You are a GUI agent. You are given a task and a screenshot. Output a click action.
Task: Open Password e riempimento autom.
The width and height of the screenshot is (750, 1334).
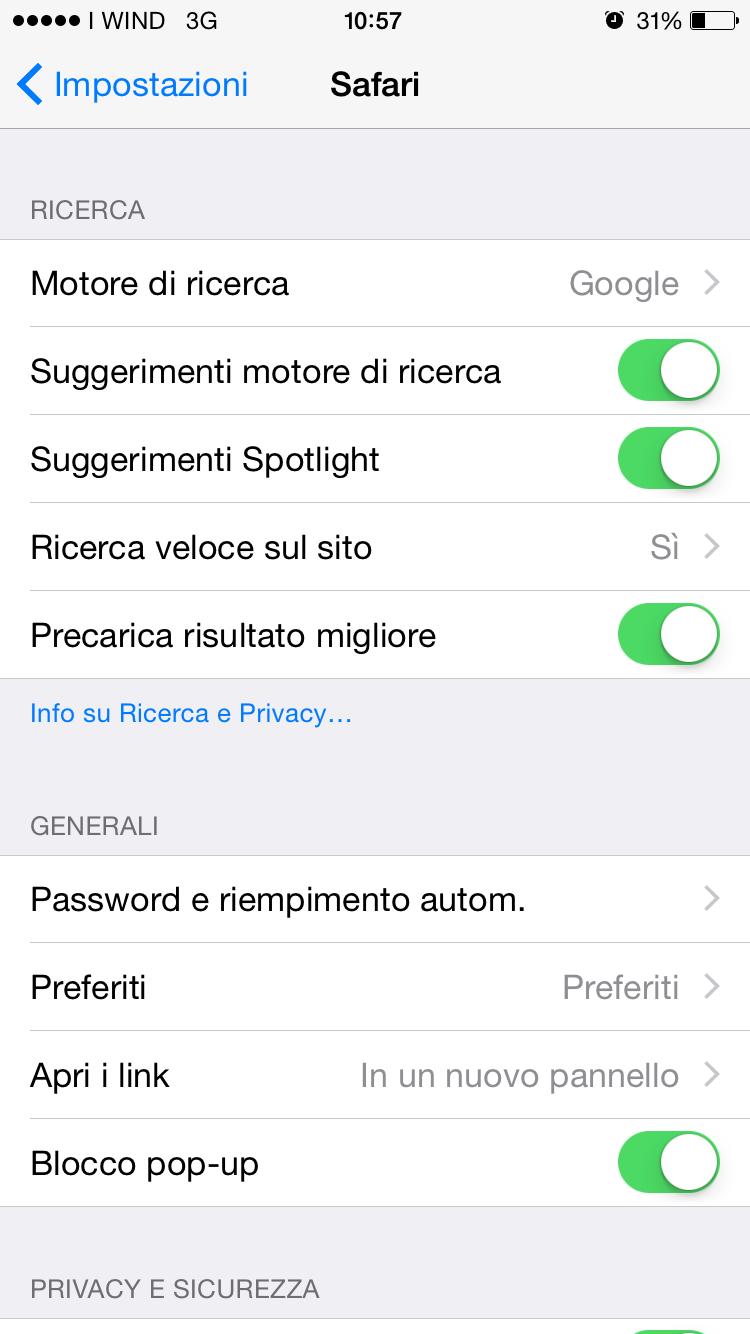(375, 900)
